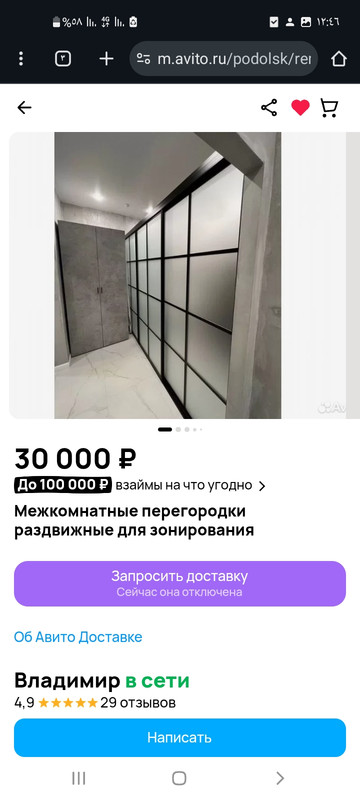Open recent apps from the navigation bar
The width and height of the screenshot is (360, 800).
tap(79, 778)
